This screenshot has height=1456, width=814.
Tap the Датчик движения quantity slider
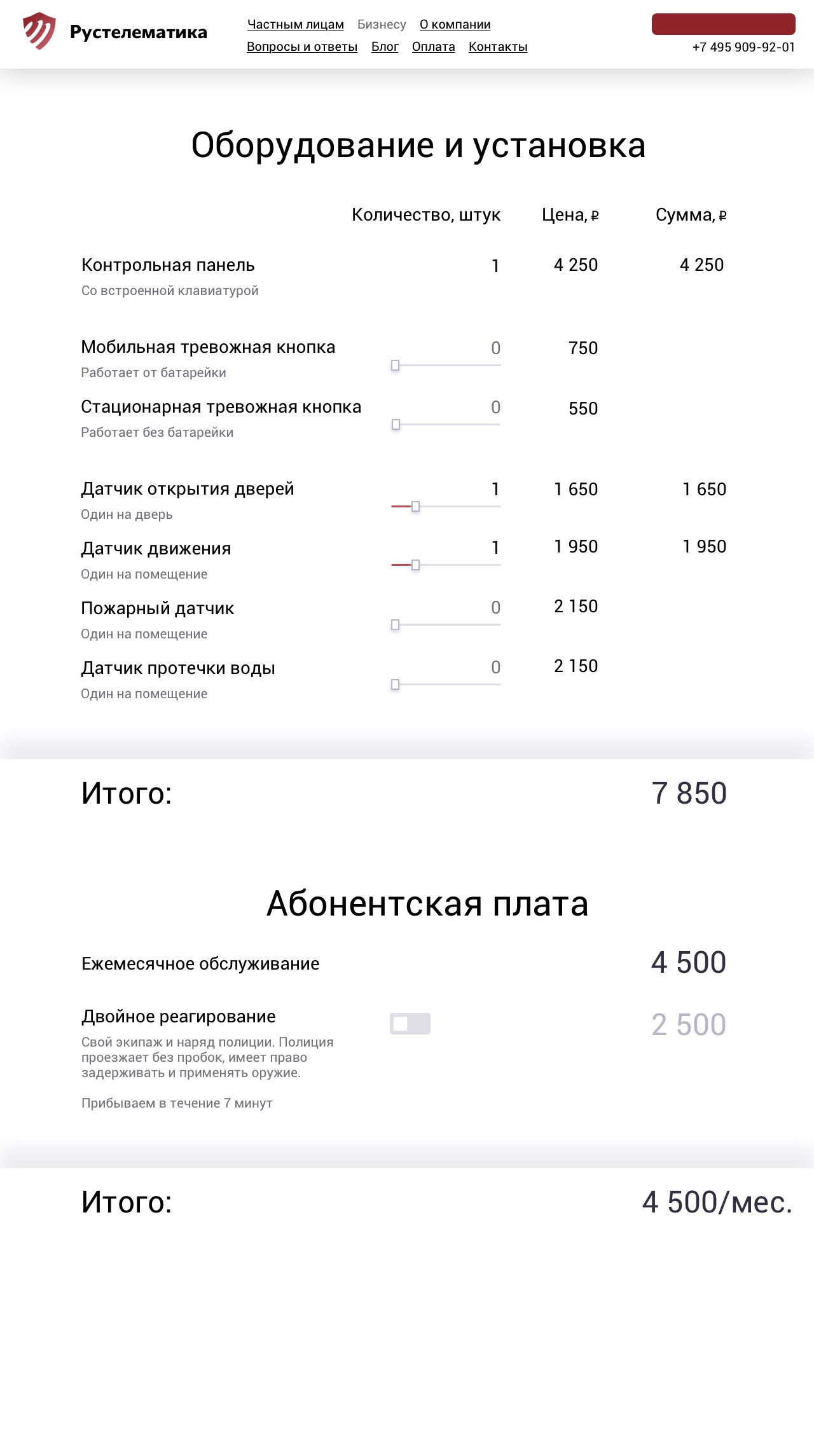(446, 565)
